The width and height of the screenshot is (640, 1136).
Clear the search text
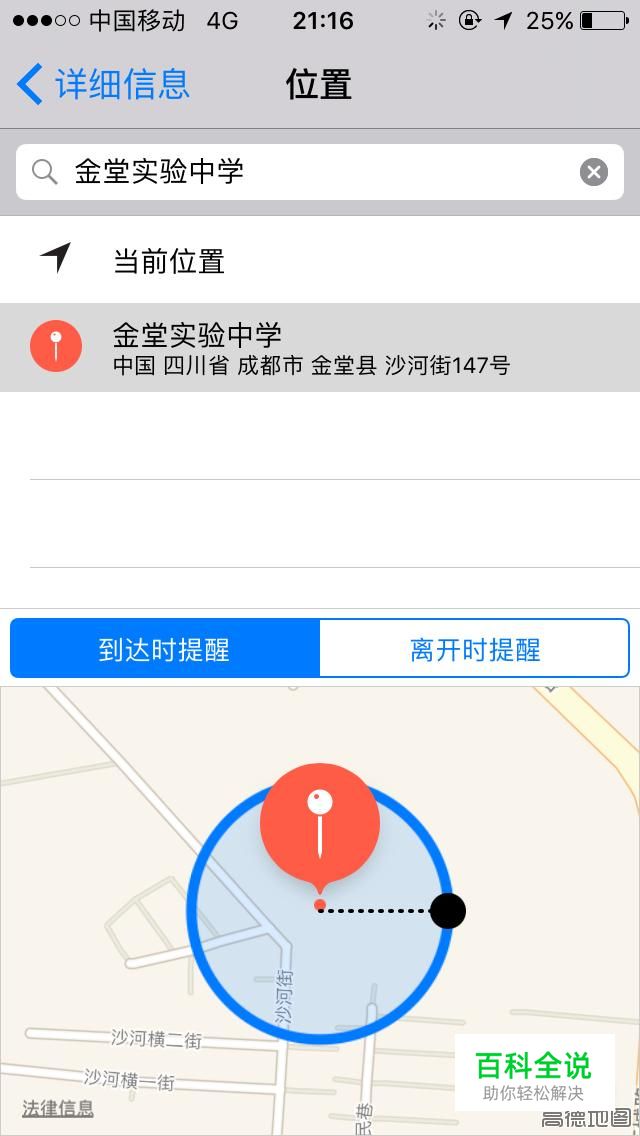click(594, 172)
